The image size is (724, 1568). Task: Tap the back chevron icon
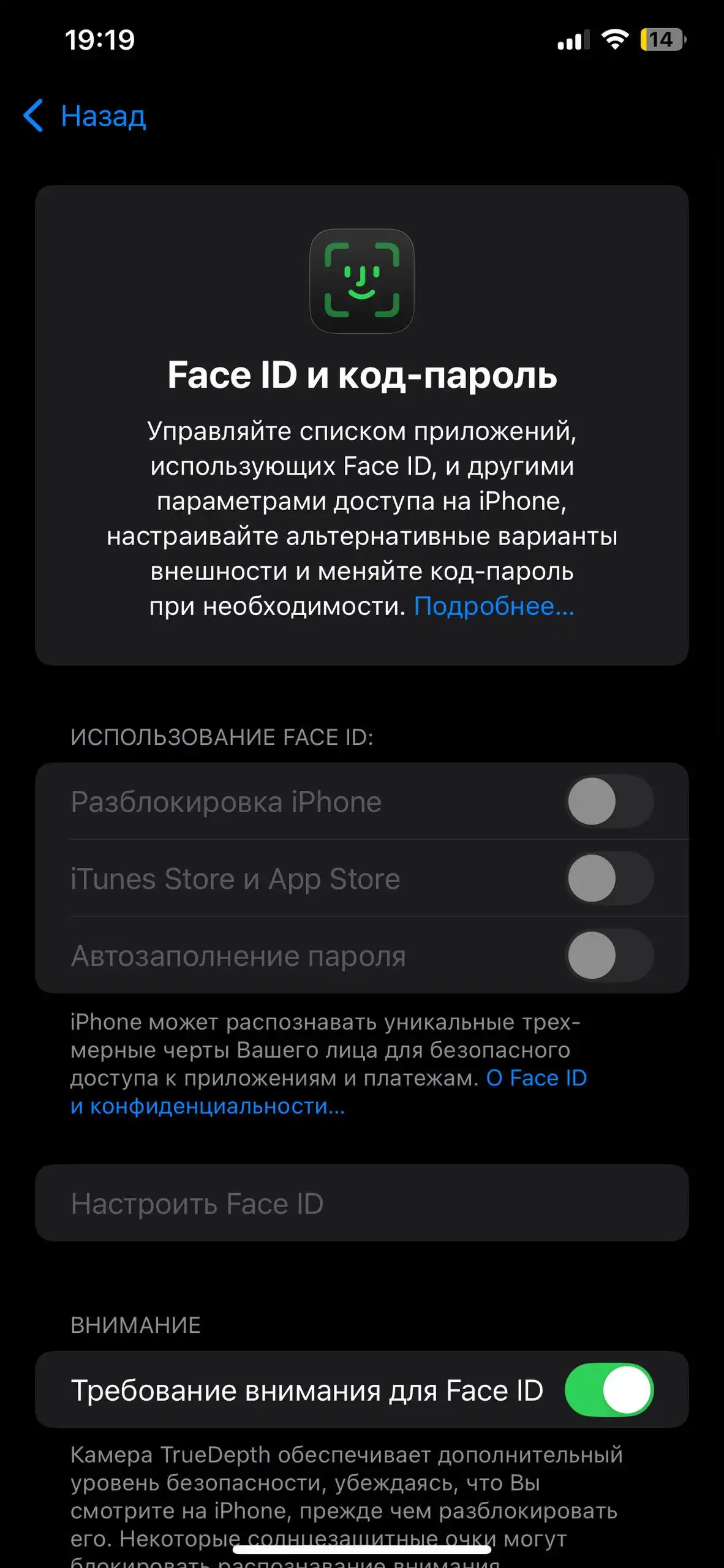[x=34, y=116]
